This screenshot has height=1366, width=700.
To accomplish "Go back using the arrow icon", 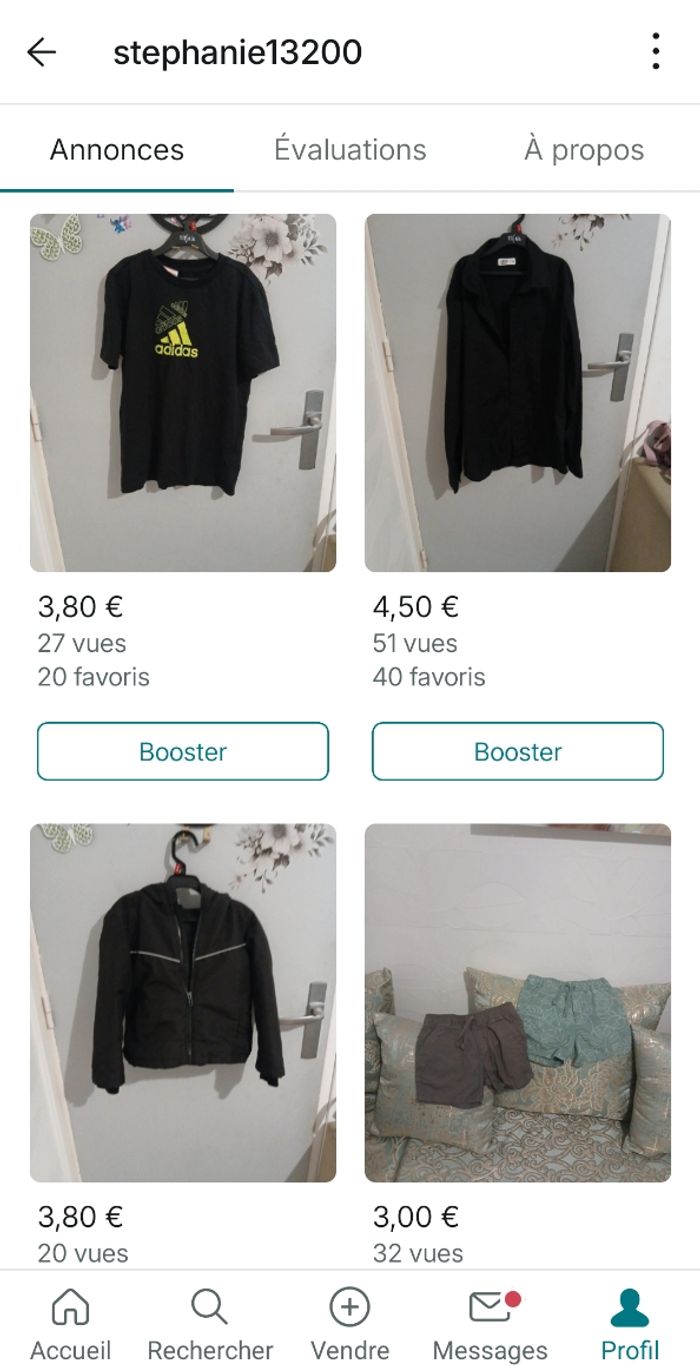I will tap(42, 52).
